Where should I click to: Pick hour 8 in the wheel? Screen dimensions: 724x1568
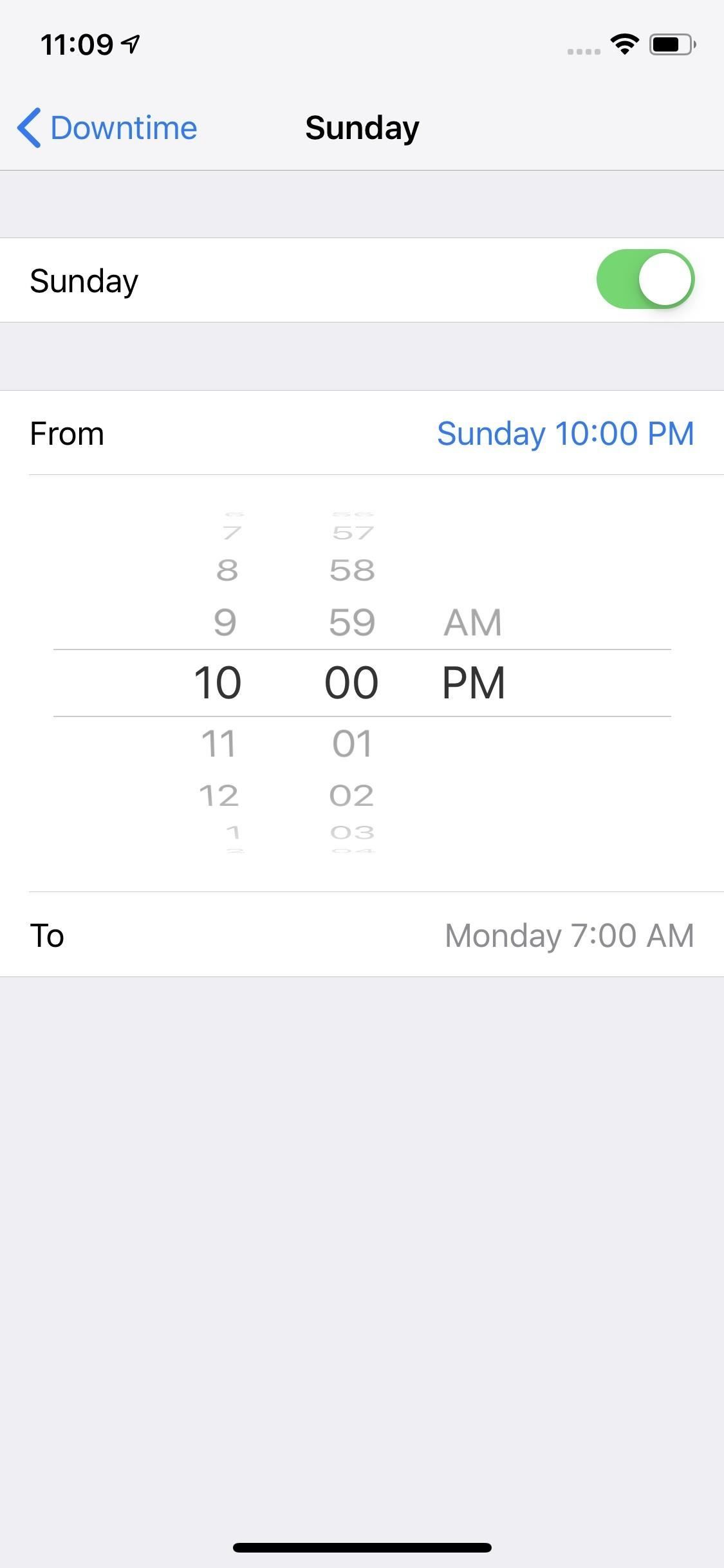pos(227,570)
